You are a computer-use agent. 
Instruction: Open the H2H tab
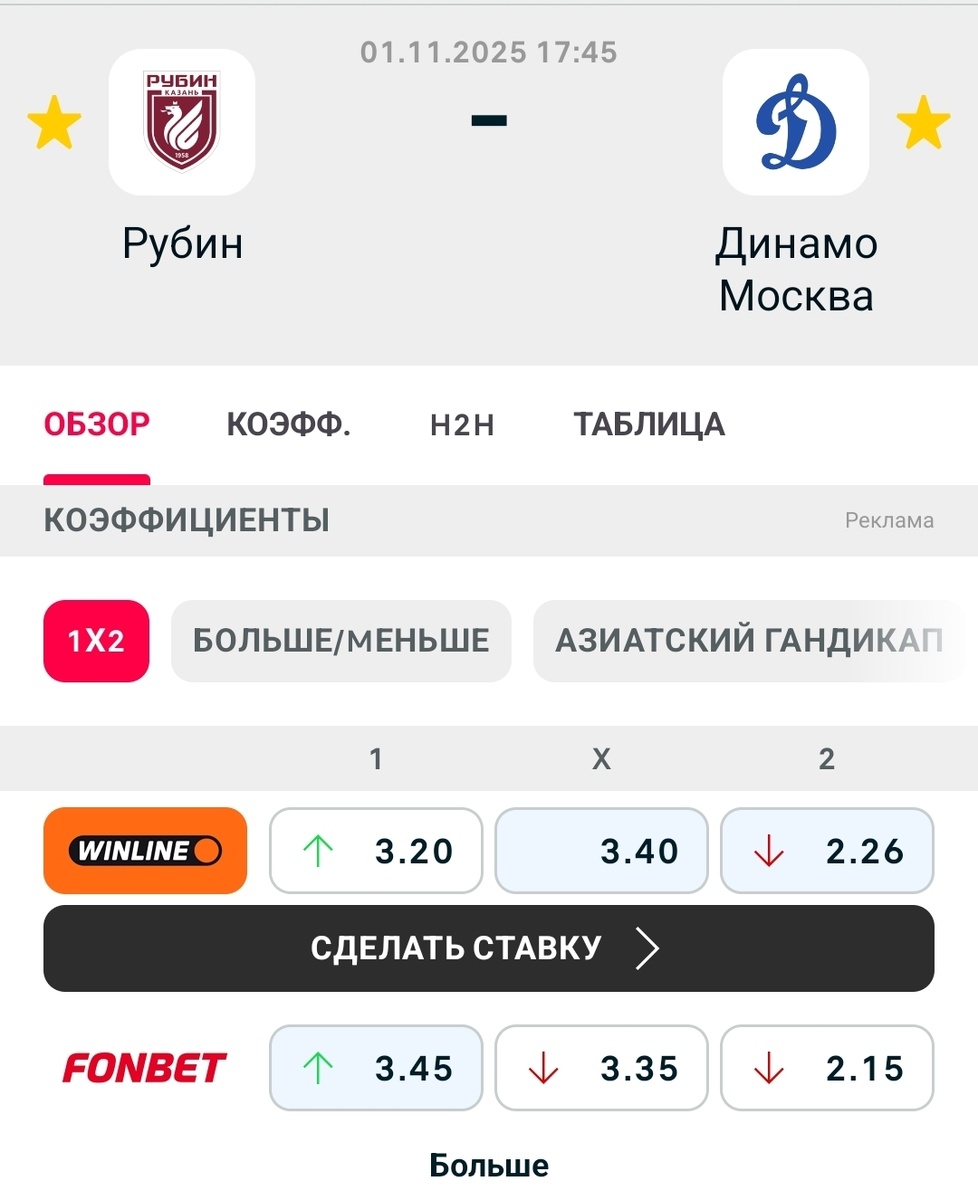(x=460, y=425)
